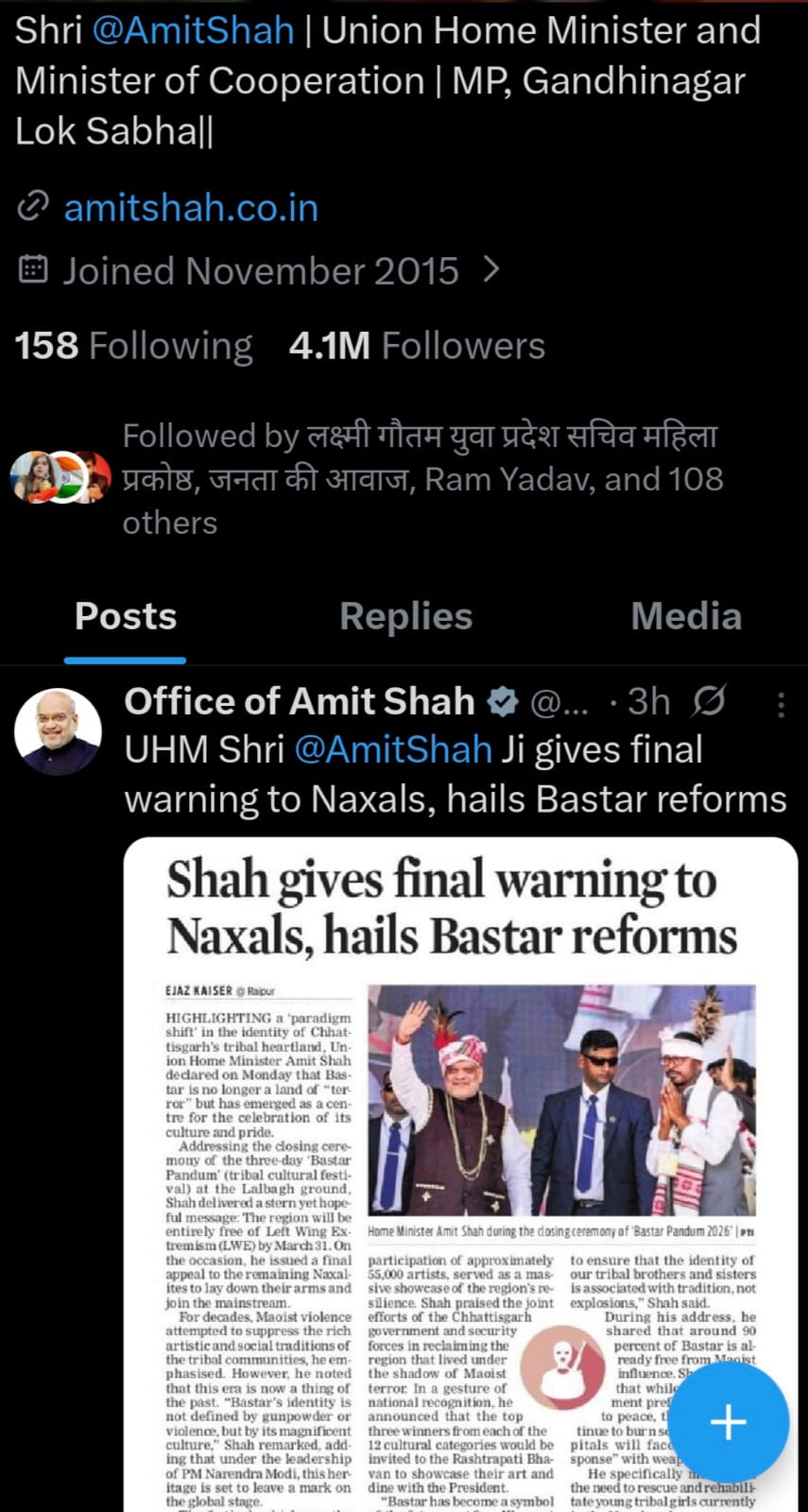This screenshot has width=808, height=1512.
Task: Open Office of Amit Shah's profile picture
Action: [58, 731]
